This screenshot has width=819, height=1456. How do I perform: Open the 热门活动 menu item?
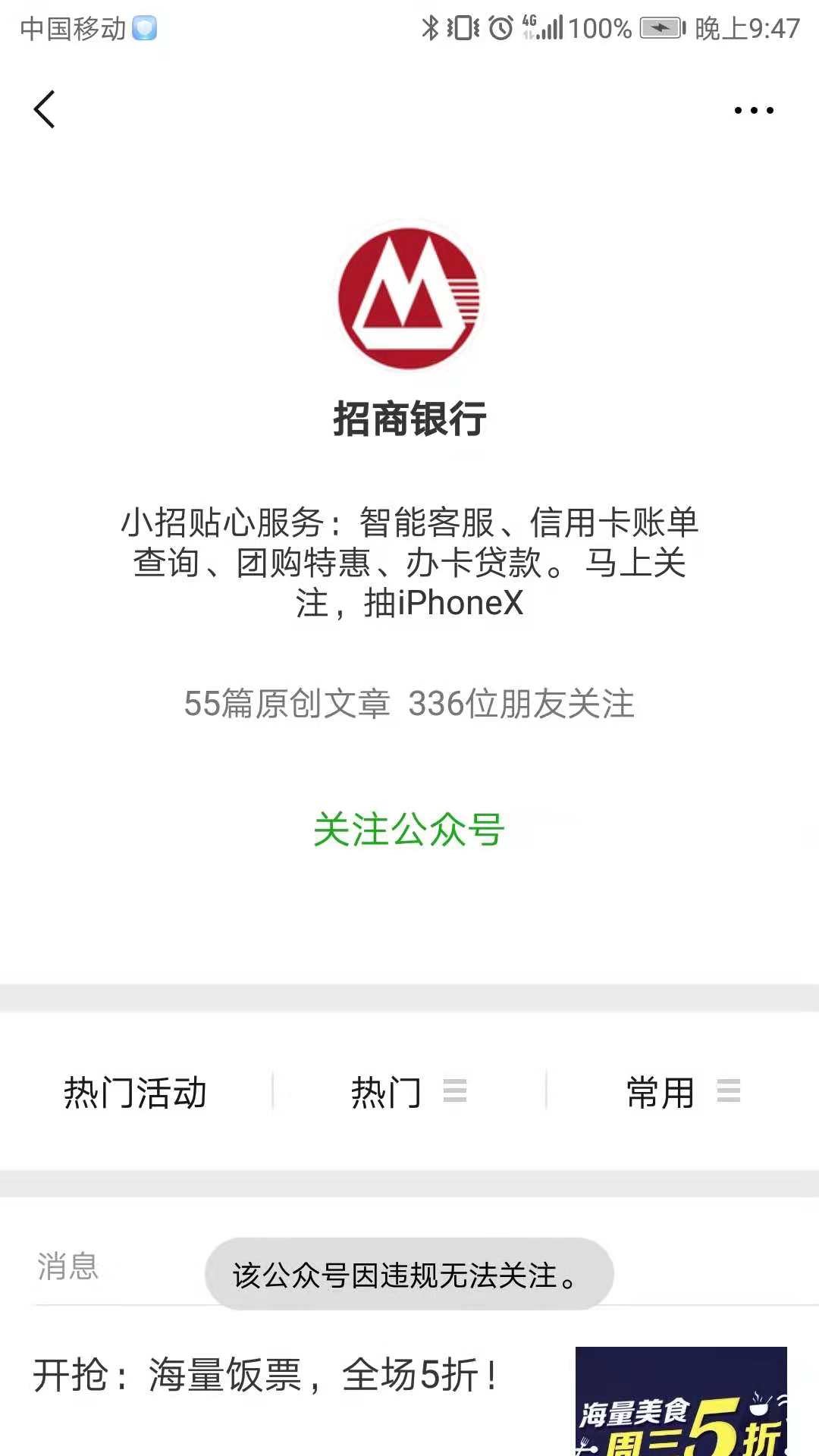point(136,1093)
